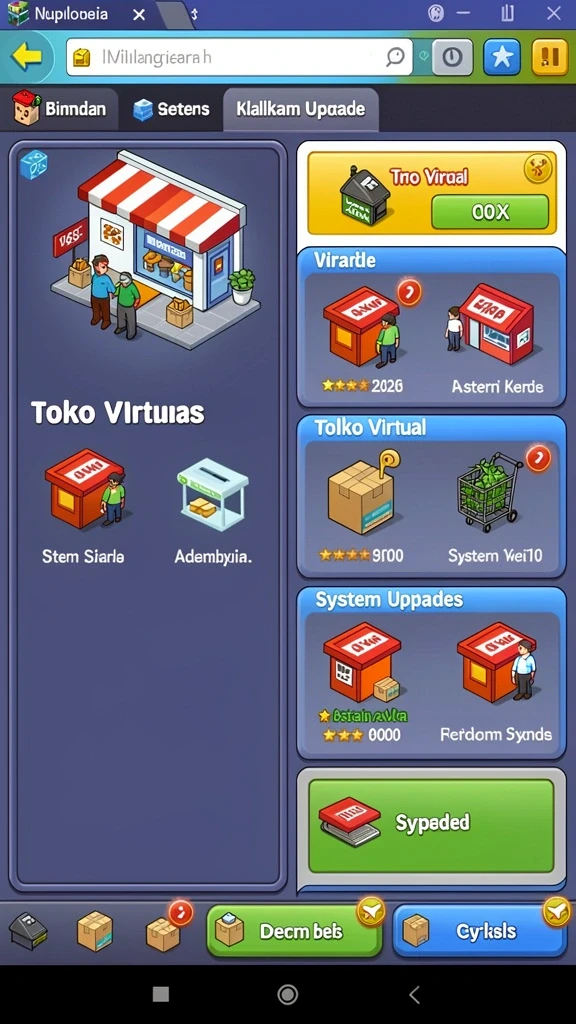Open the System Vei10 shopping cart item

(x=496, y=507)
